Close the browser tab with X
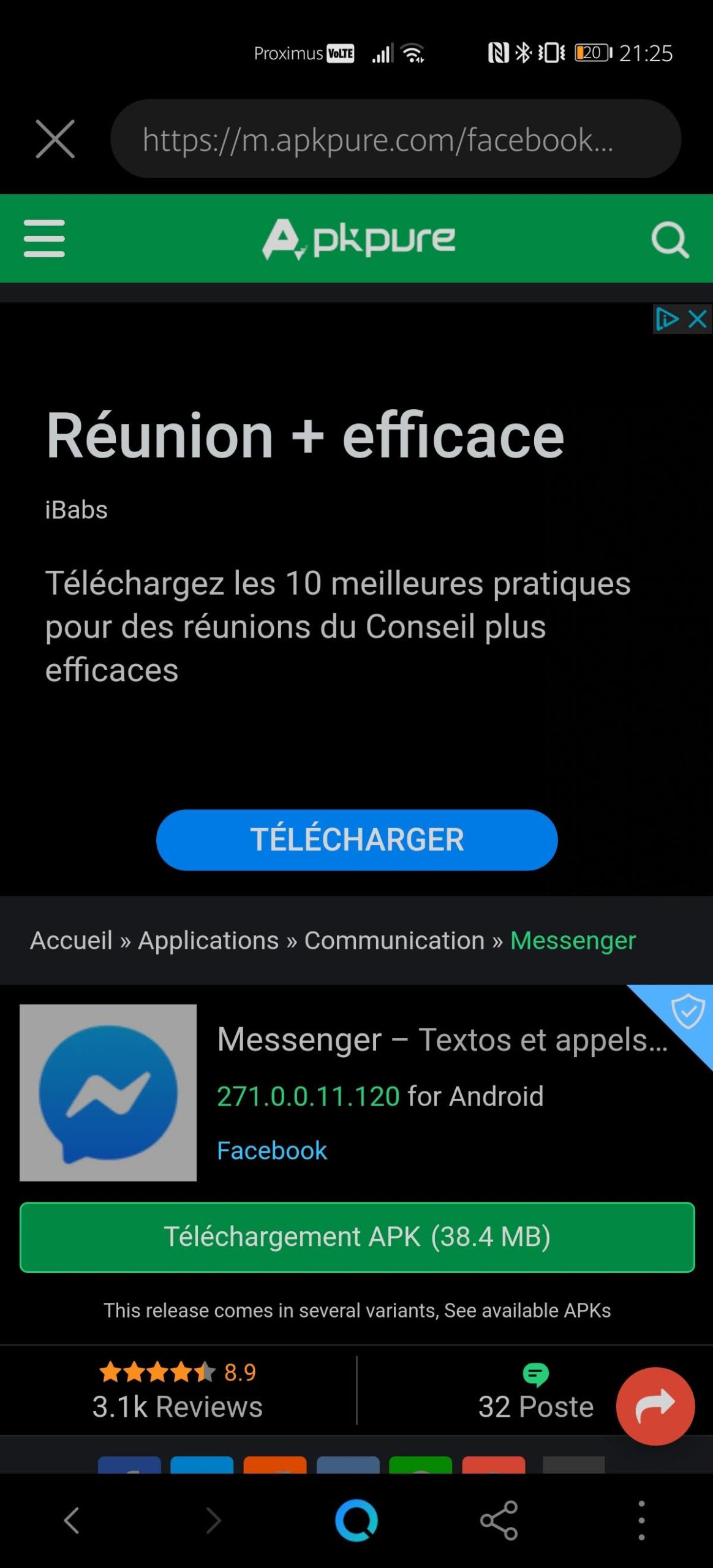The width and height of the screenshot is (713, 1568). (55, 139)
